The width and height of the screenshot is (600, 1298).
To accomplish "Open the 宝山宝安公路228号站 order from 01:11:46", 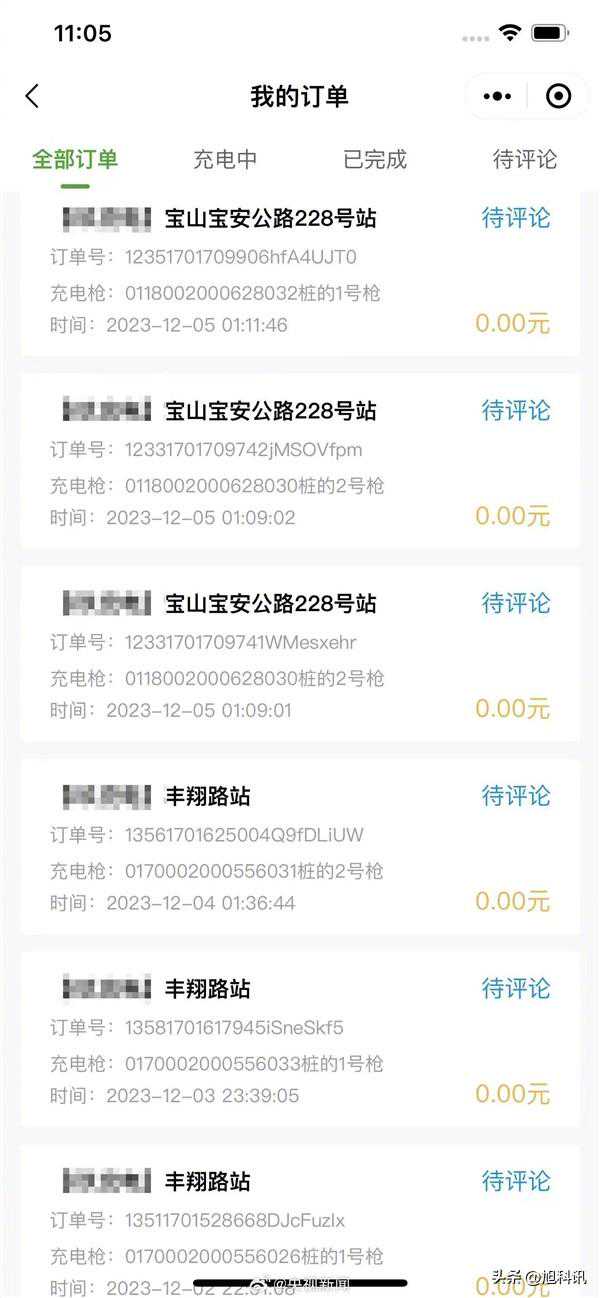I will [x=270, y=218].
